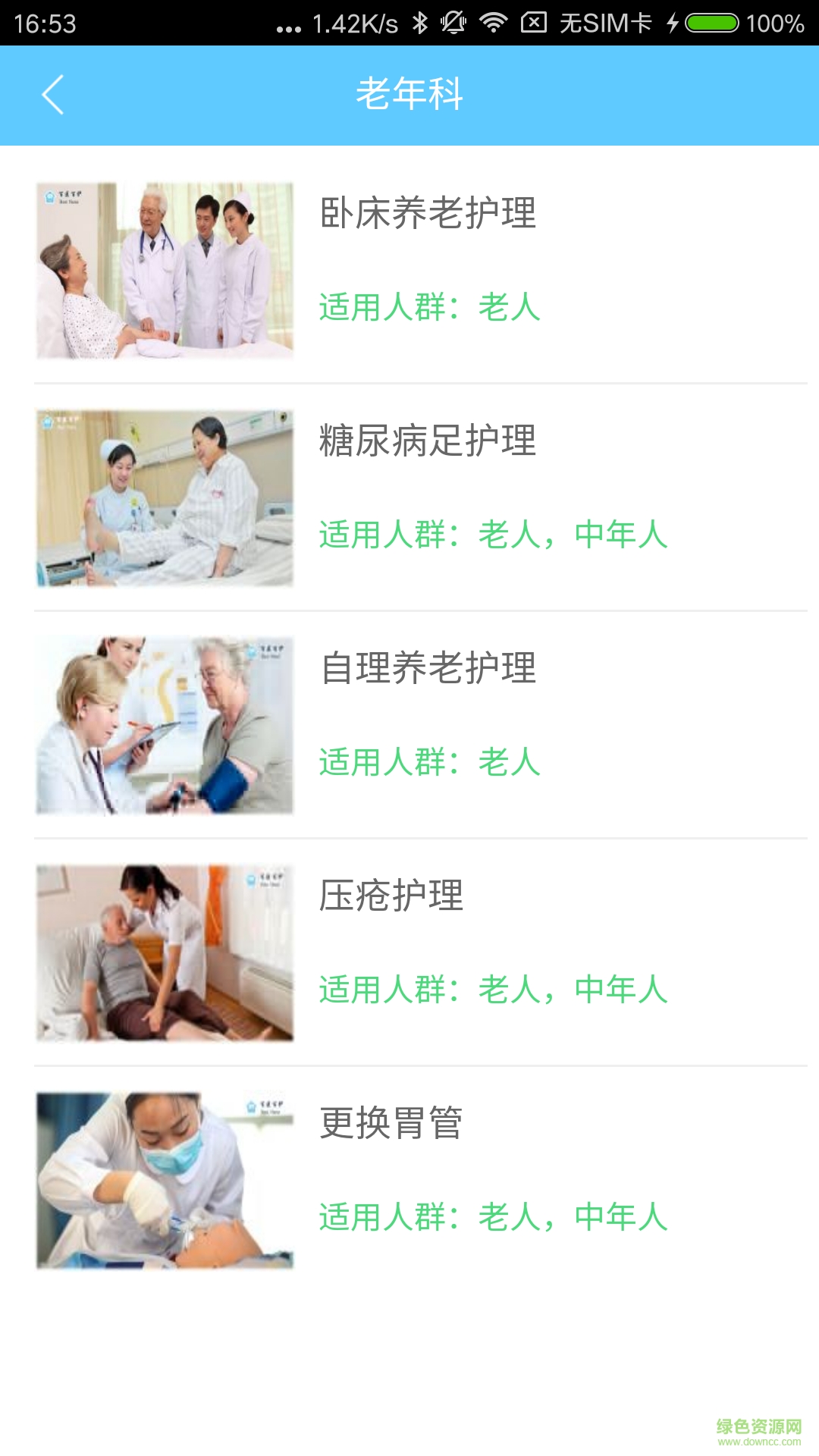Tap the 老年科 title in the header
Viewport: 819px width, 1456px height.
coord(409,93)
